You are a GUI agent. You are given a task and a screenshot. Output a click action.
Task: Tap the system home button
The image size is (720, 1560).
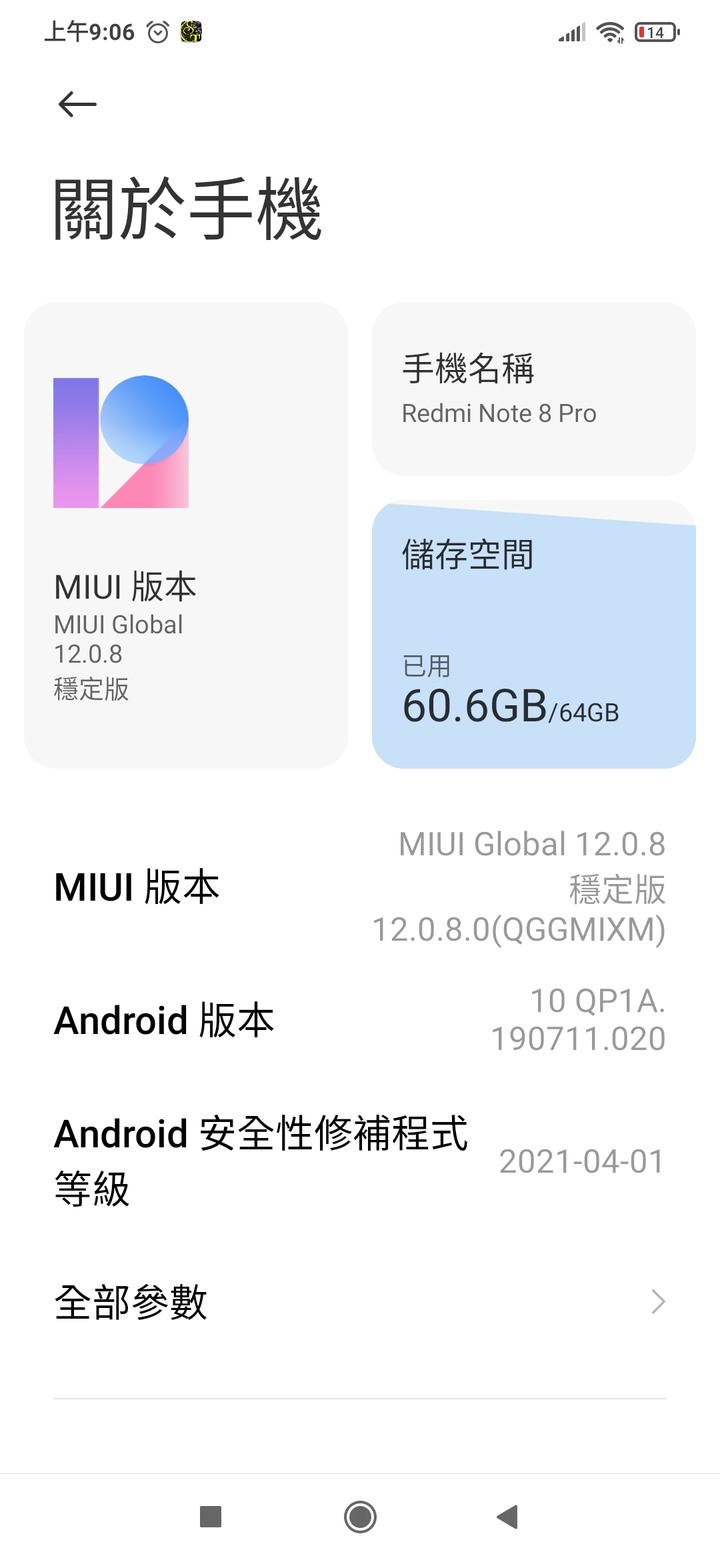(360, 1517)
